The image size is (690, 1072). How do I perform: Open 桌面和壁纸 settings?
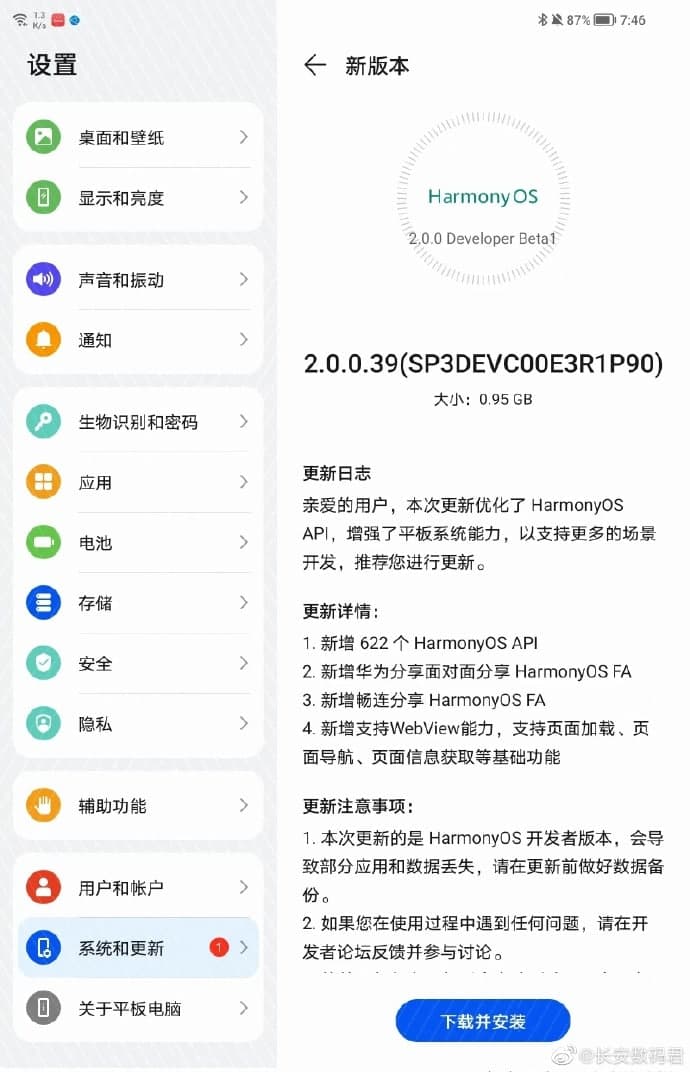(138, 137)
